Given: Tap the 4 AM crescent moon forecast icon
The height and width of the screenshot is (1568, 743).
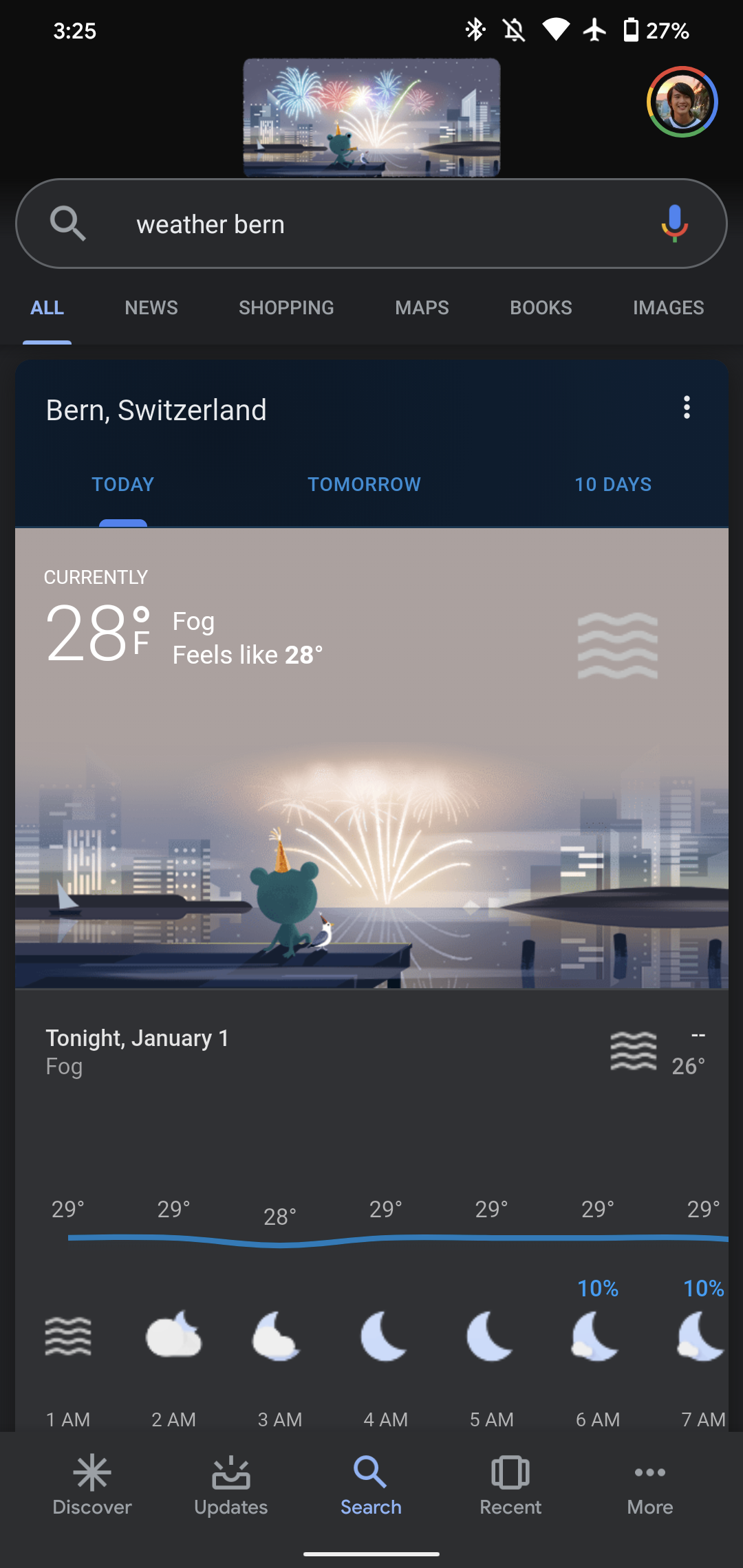Looking at the screenshot, I should pyautogui.click(x=383, y=1334).
